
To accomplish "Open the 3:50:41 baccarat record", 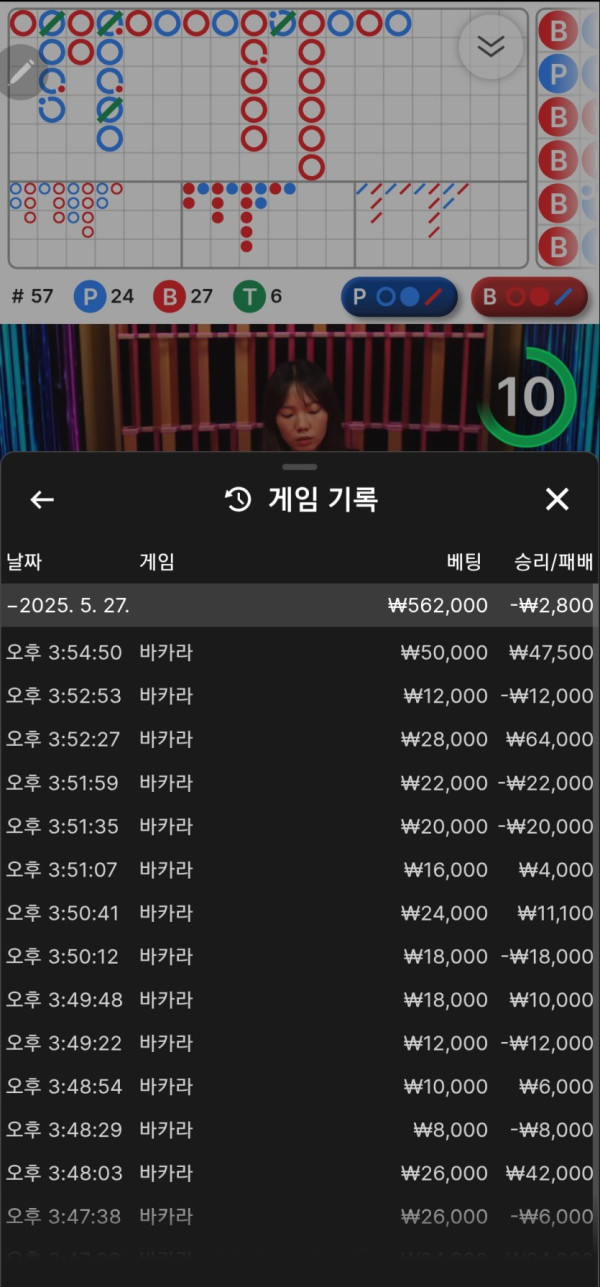I will (300, 913).
